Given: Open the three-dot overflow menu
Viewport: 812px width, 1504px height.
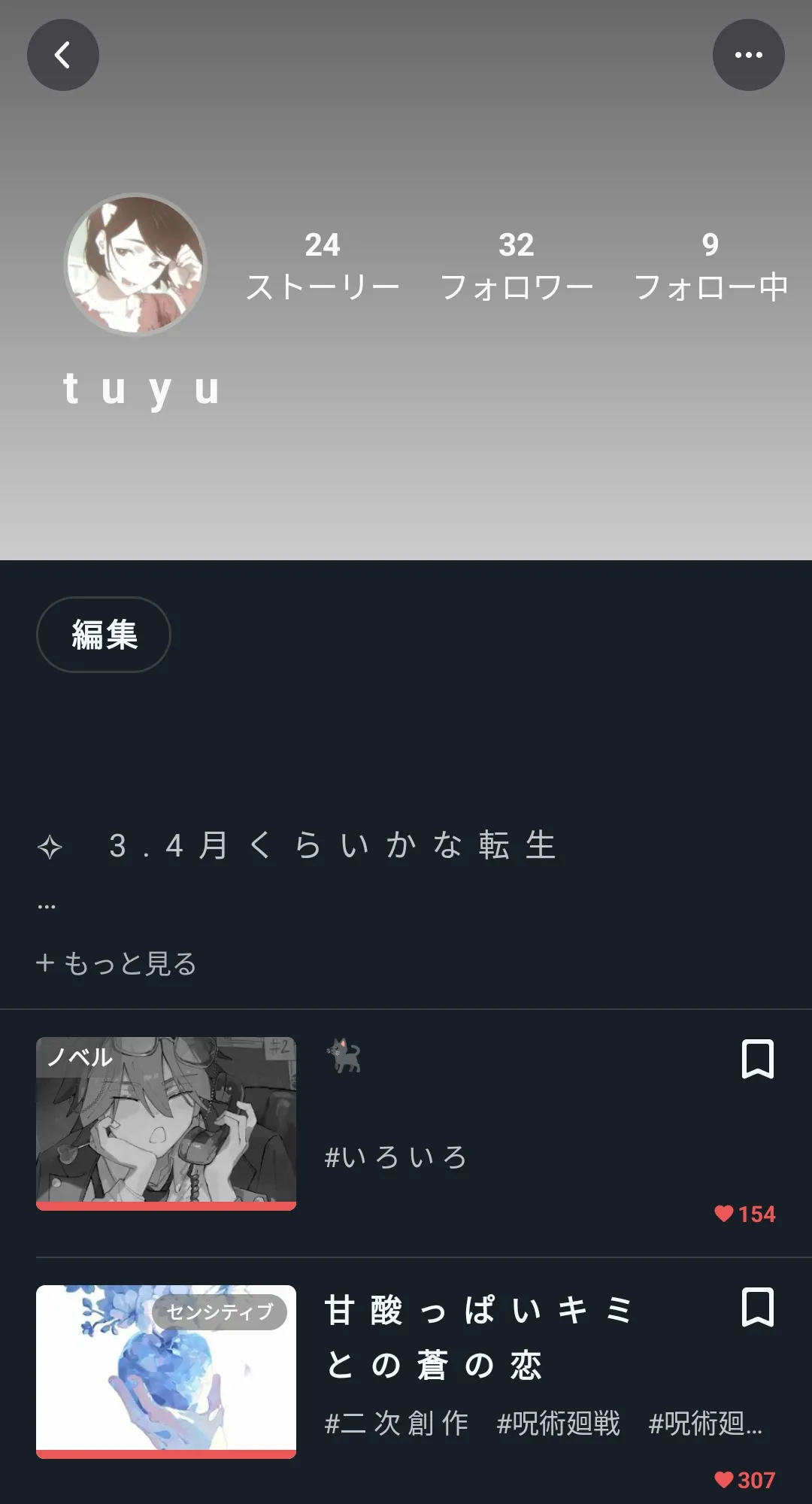Looking at the screenshot, I should [x=748, y=55].
